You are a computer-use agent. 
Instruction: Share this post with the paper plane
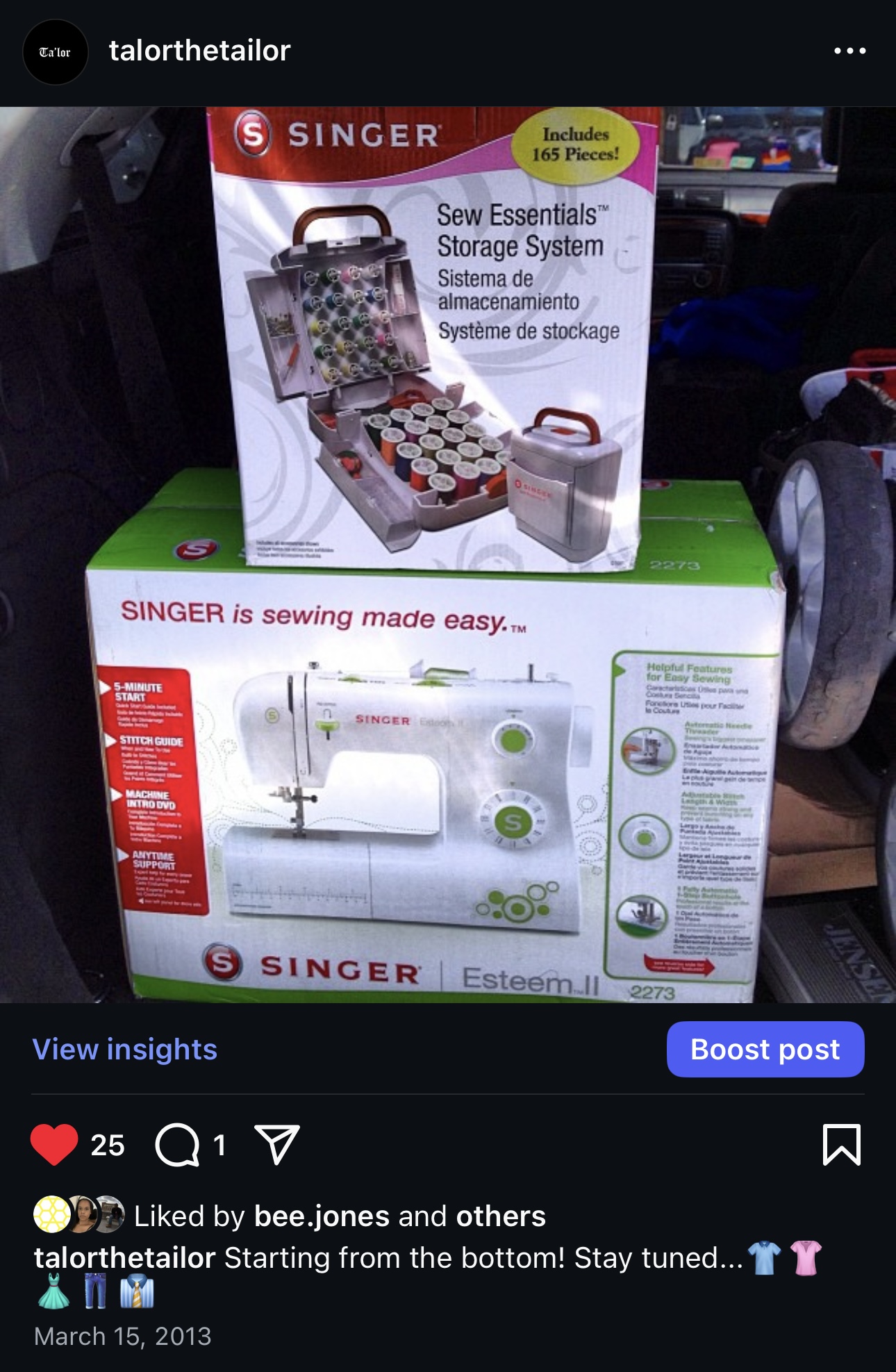click(277, 1144)
